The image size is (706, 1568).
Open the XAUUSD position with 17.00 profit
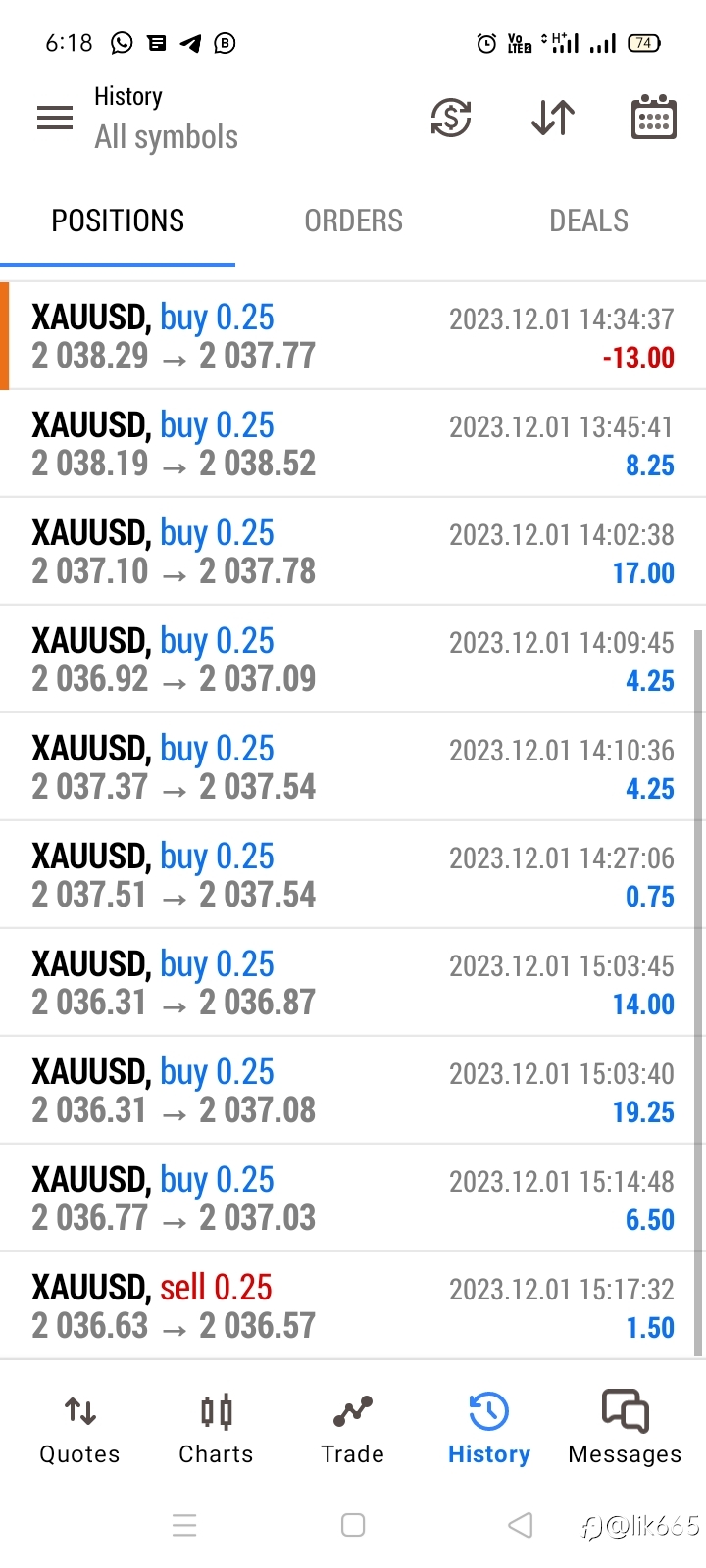point(353,552)
